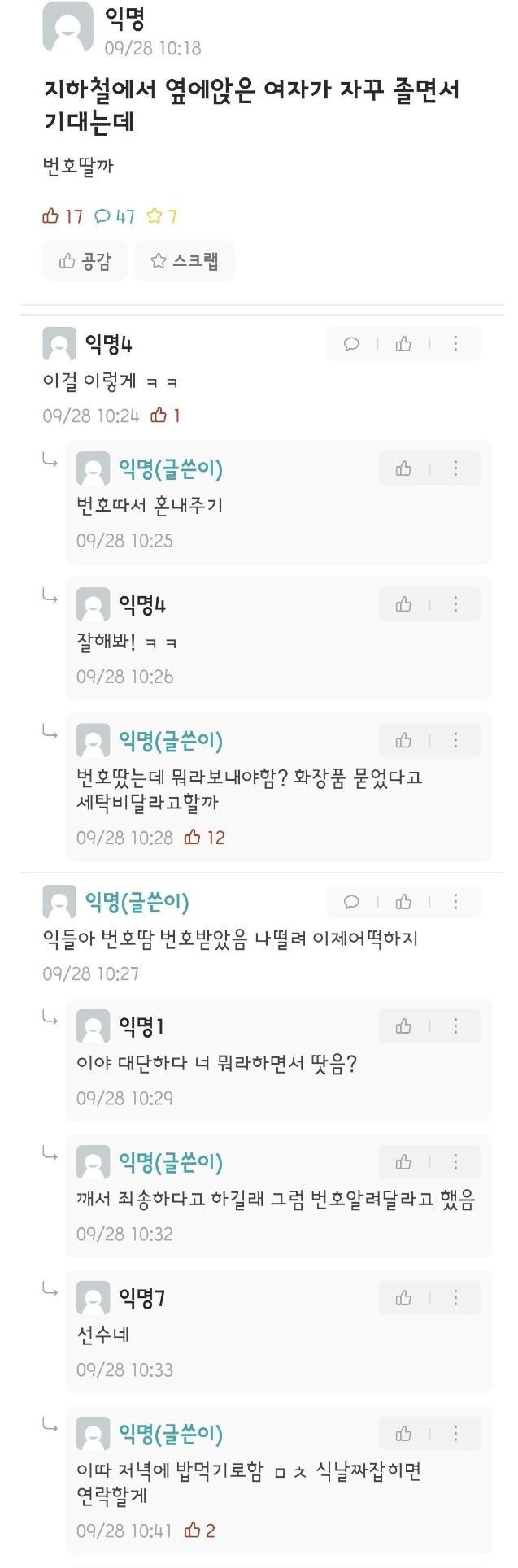Image resolution: width=518 pixels, height=1568 pixels.
Task: Open more options for "번호따서 혼내주기" reply
Action: coord(455,468)
